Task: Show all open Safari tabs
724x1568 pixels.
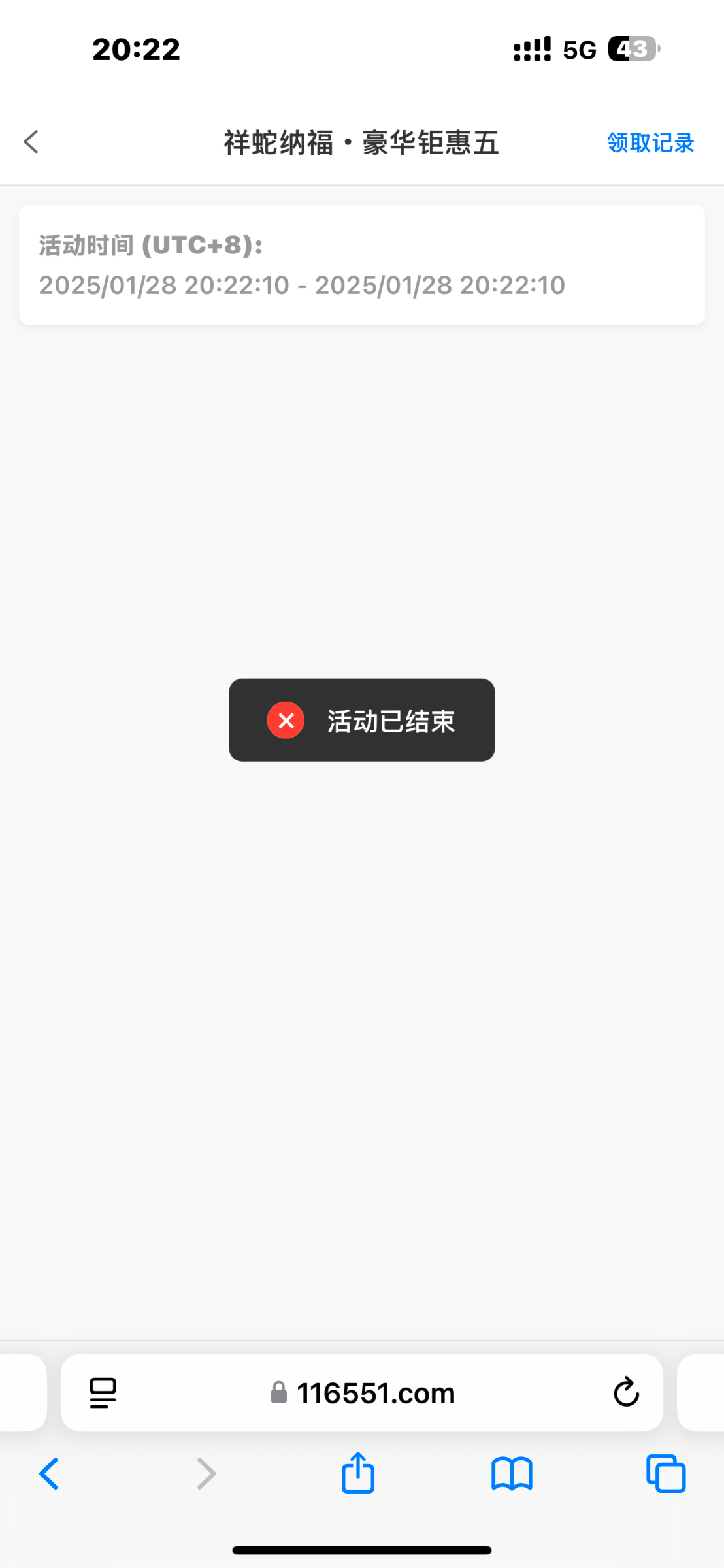Action: pyautogui.click(x=666, y=1473)
